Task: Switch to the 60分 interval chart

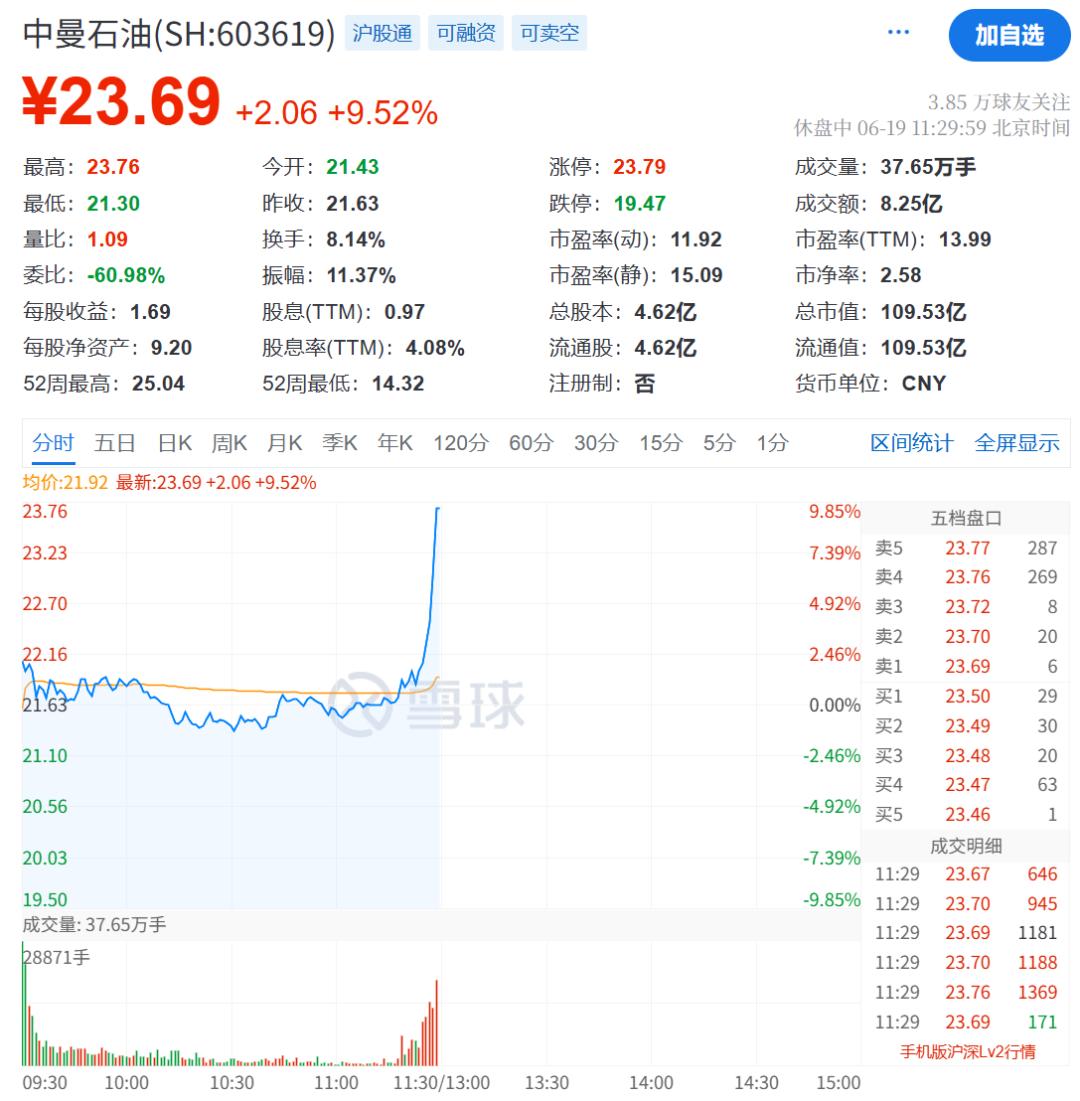Action: pos(531,443)
